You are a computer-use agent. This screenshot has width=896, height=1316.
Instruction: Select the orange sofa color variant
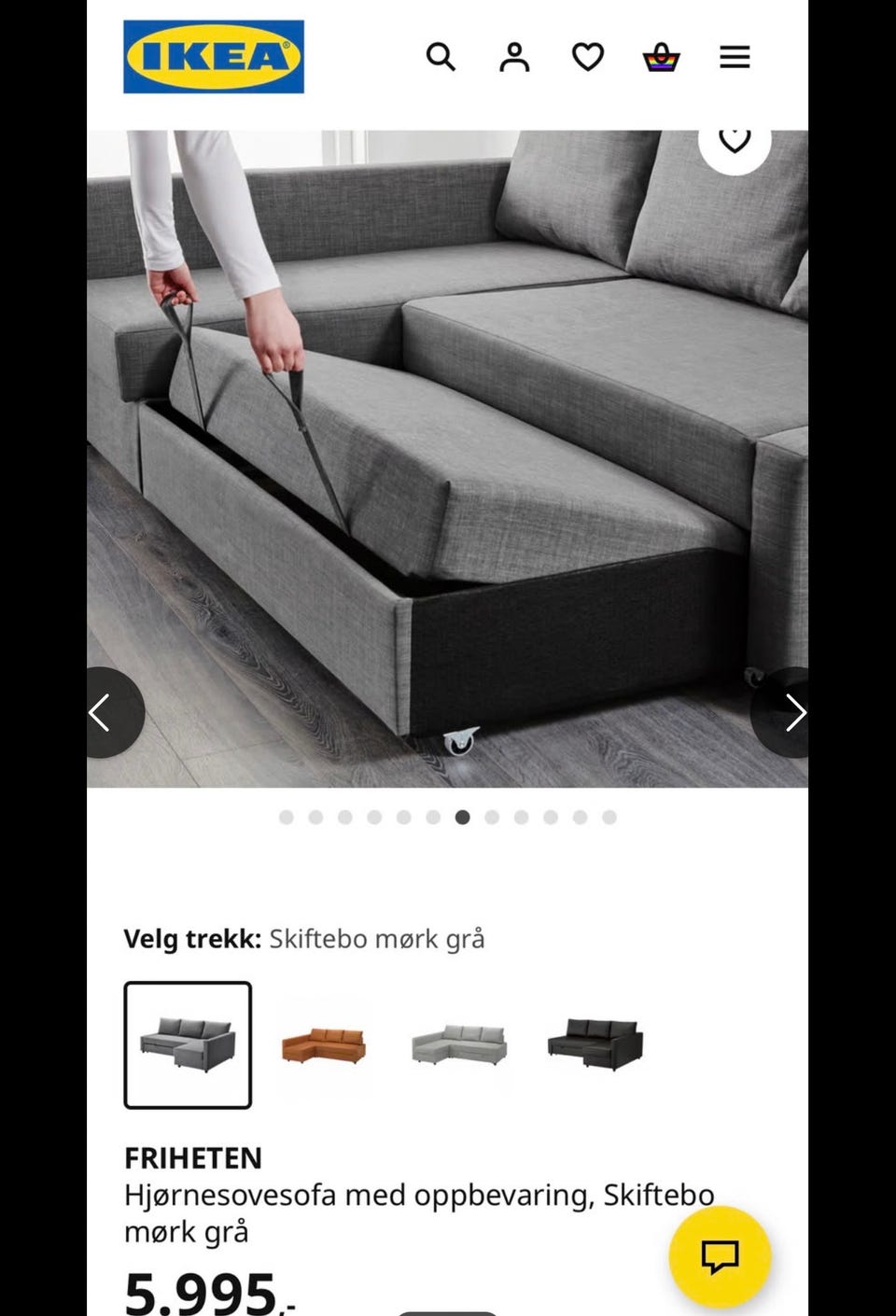click(x=322, y=1043)
